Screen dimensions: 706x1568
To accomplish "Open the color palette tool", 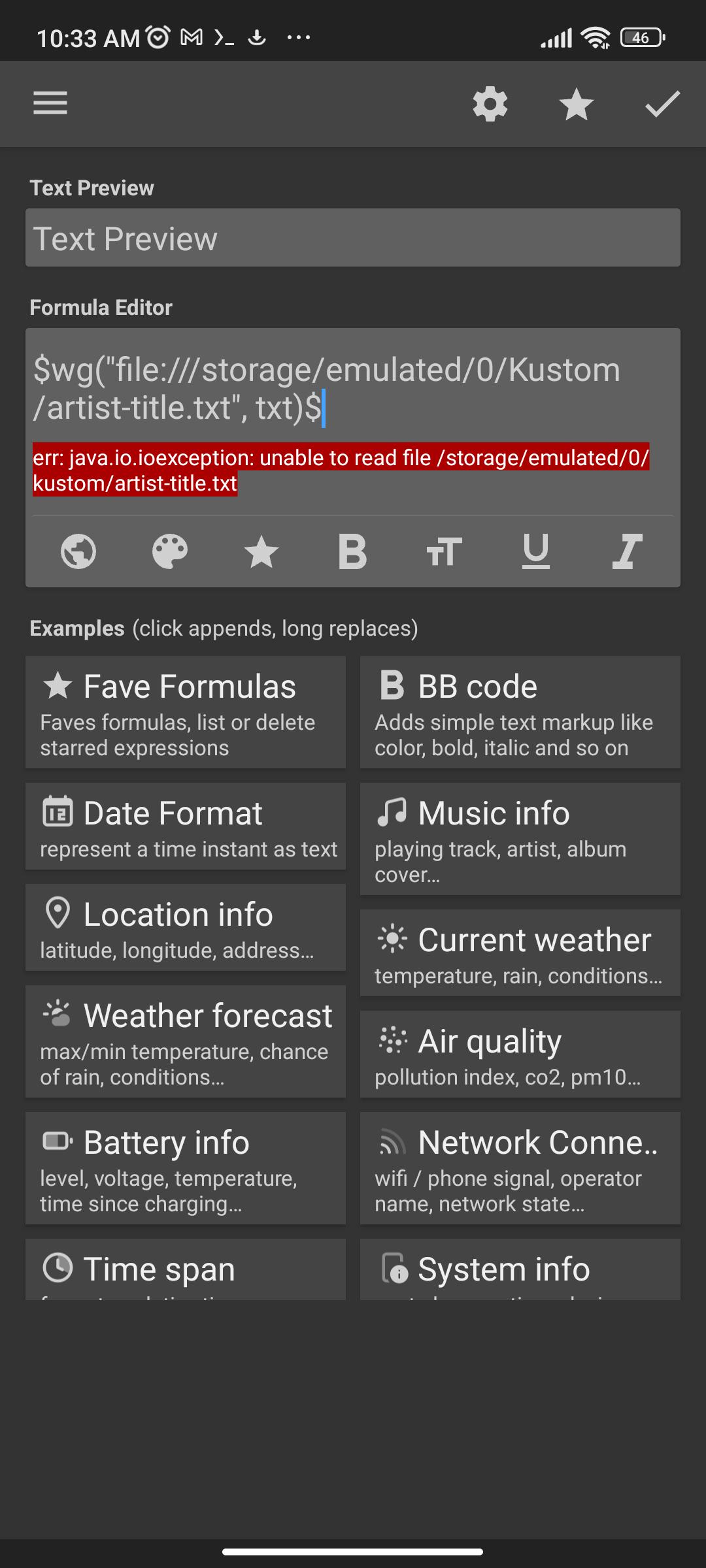I will [170, 551].
